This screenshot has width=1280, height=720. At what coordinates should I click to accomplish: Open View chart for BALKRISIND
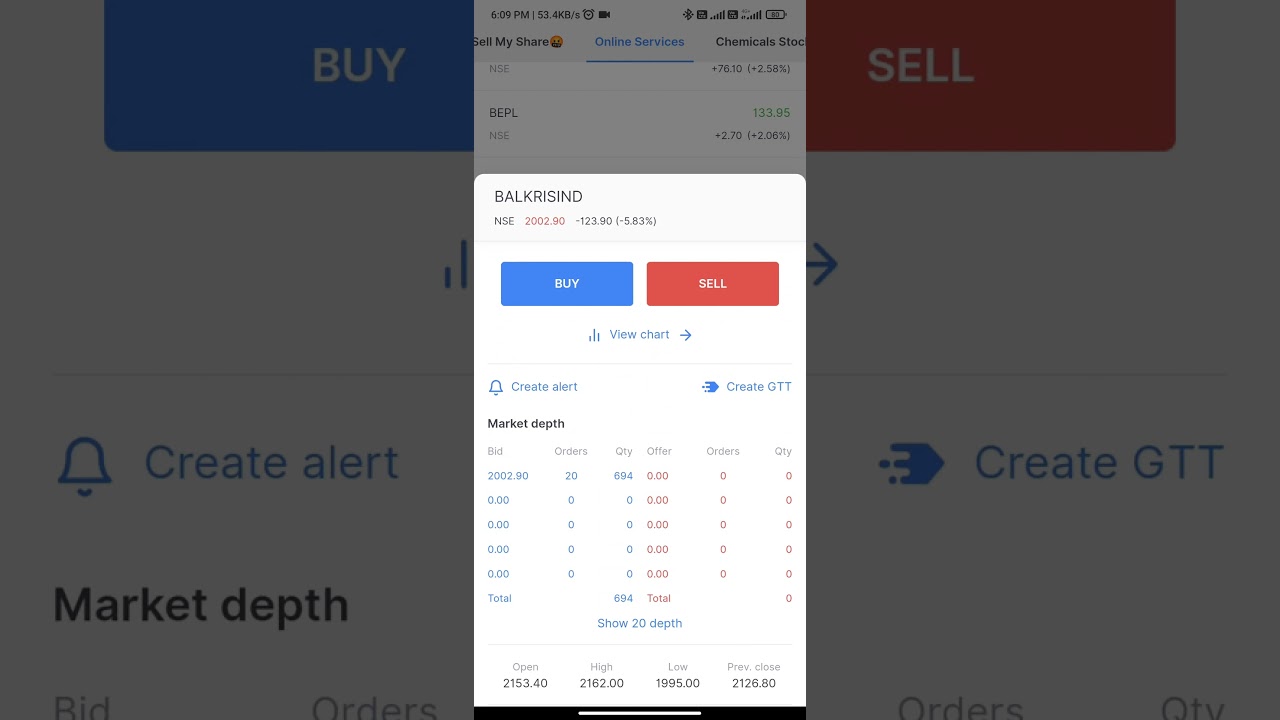(640, 335)
